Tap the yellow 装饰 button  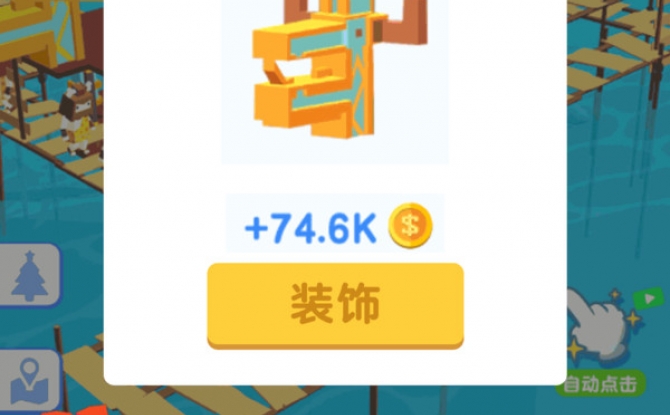point(335,304)
